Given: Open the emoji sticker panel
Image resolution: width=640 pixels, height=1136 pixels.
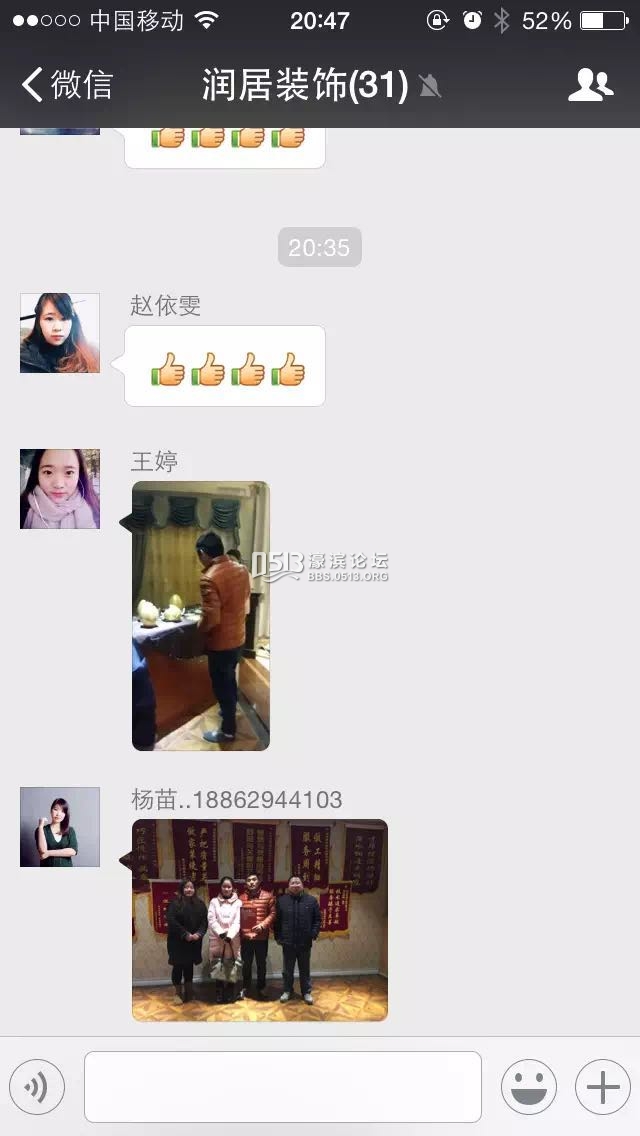Looking at the screenshot, I should coord(528,1086).
